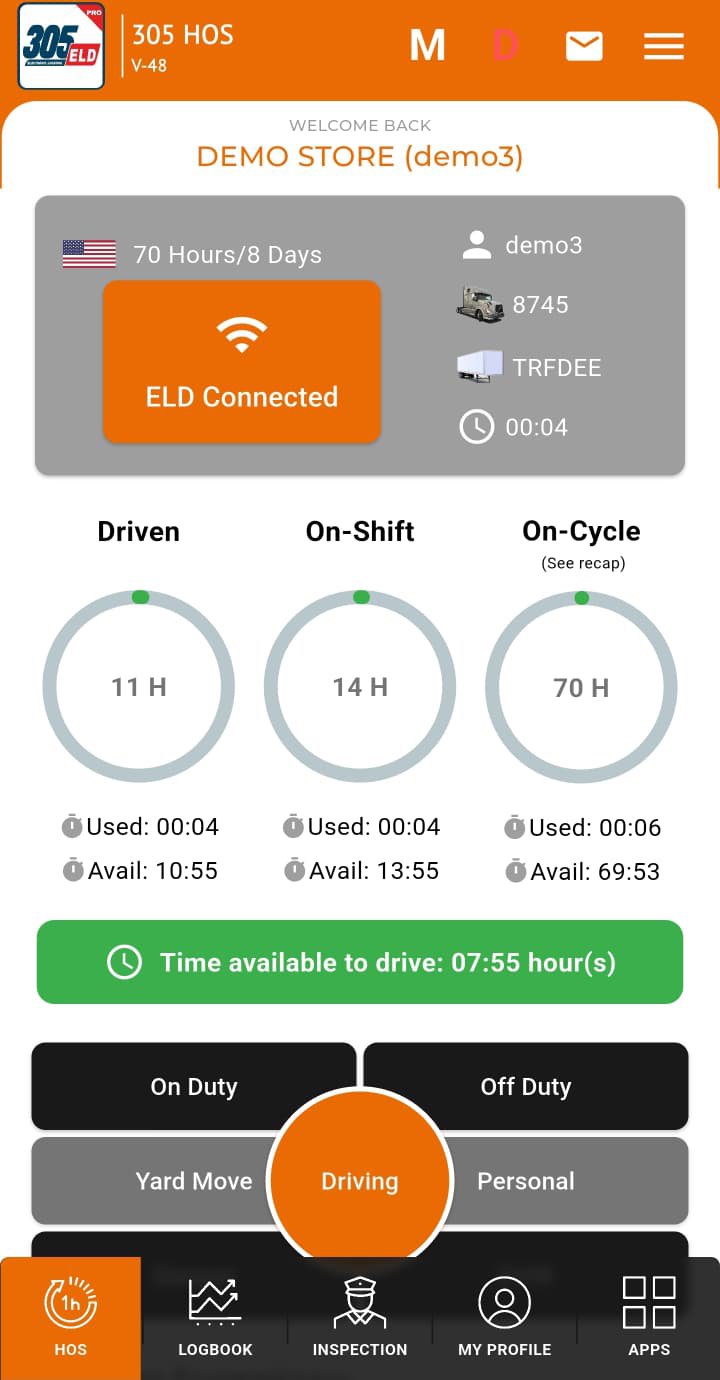Screen dimensions: 720x1380
Task: Open the messages envelope icon
Action: [584, 46]
